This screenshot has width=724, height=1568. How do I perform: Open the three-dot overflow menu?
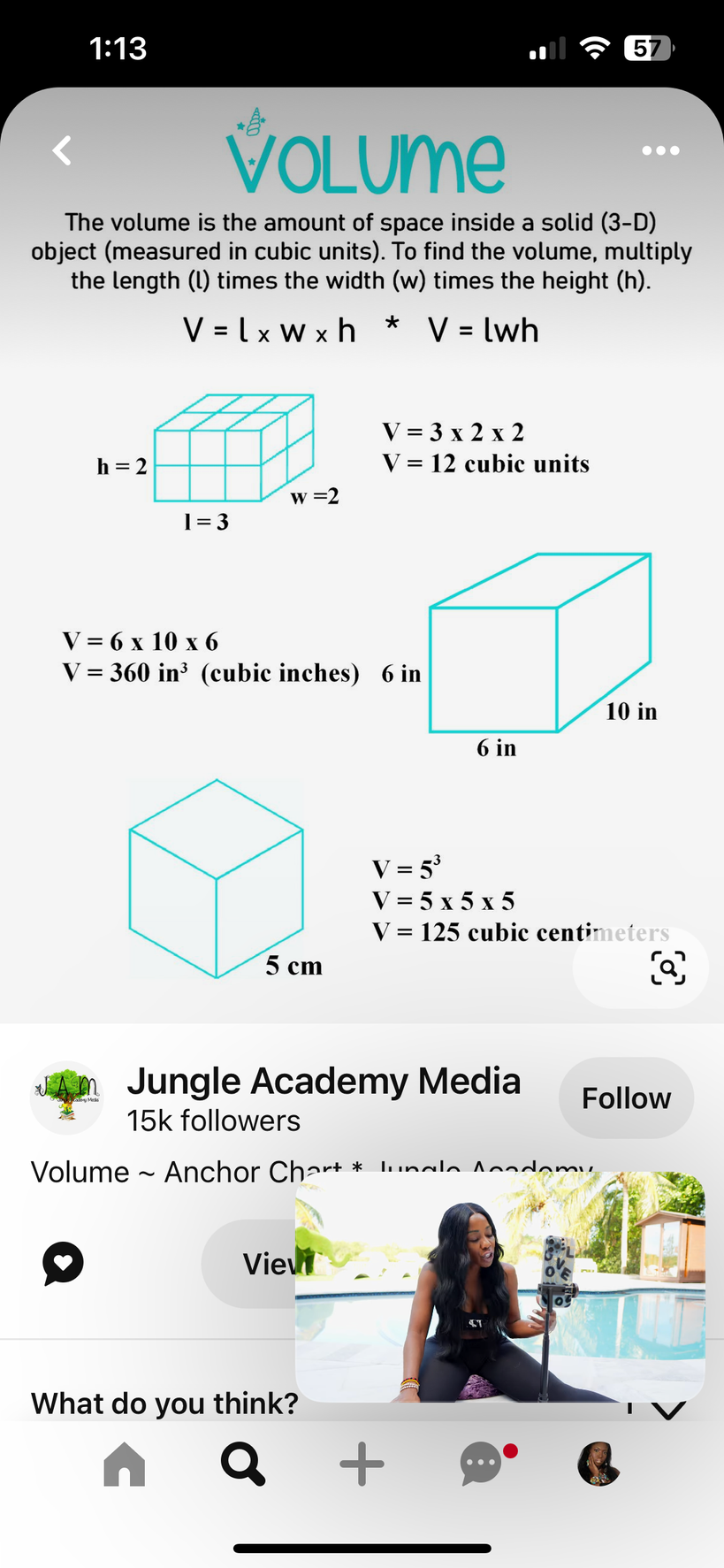(x=660, y=150)
